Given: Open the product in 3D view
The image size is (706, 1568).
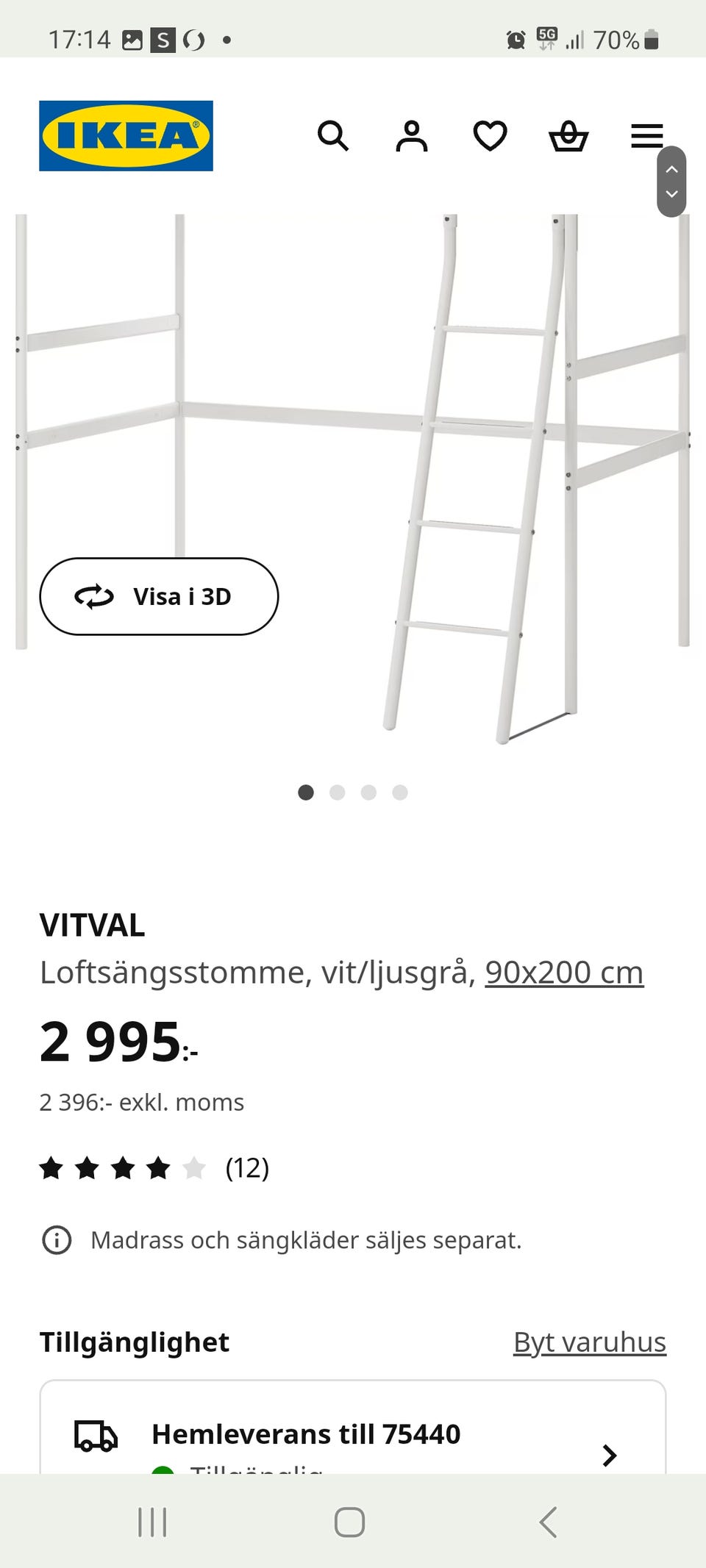Looking at the screenshot, I should click(x=159, y=597).
